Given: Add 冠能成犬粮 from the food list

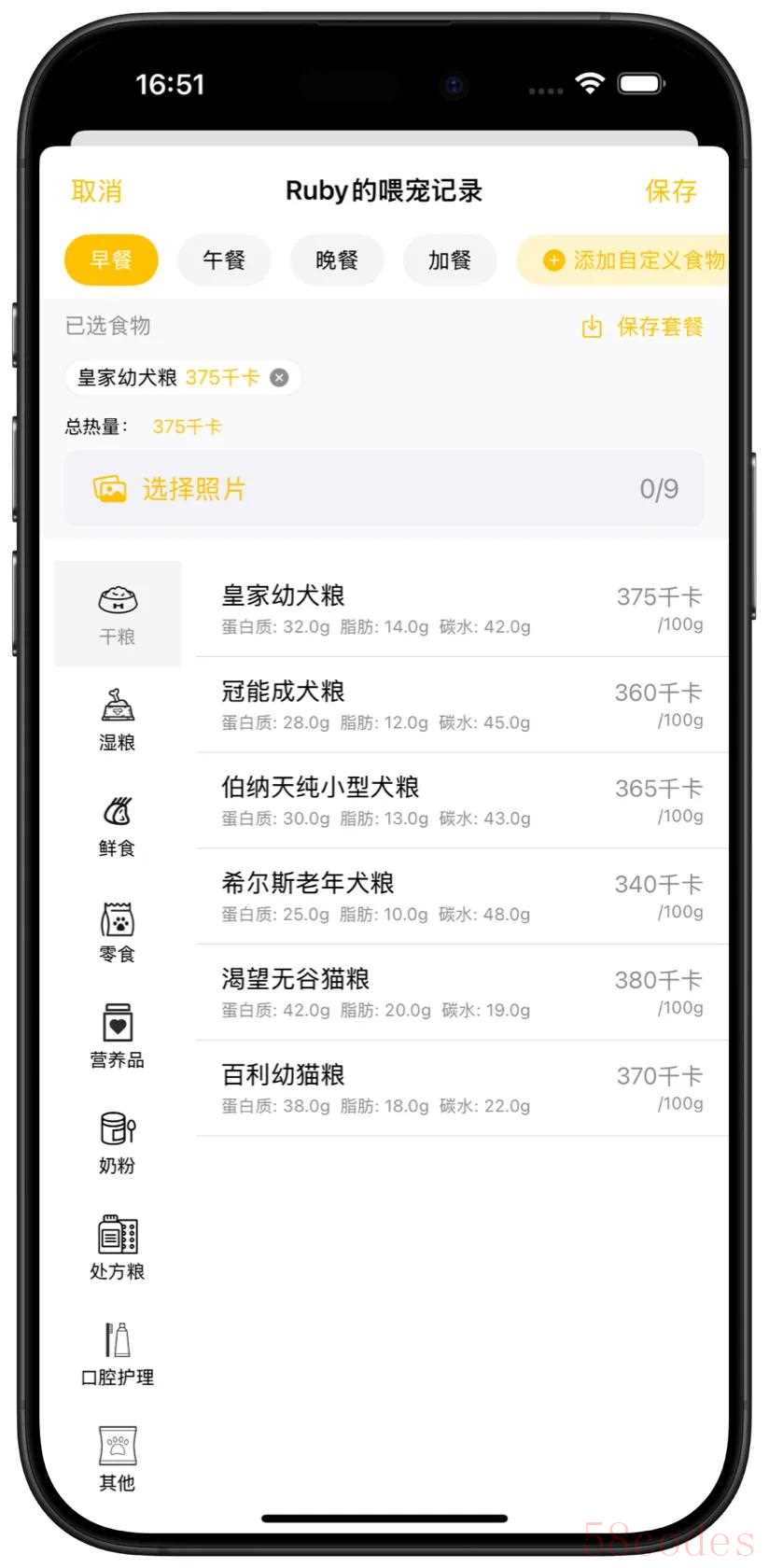Looking at the screenshot, I should pyautogui.click(x=462, y=705).
